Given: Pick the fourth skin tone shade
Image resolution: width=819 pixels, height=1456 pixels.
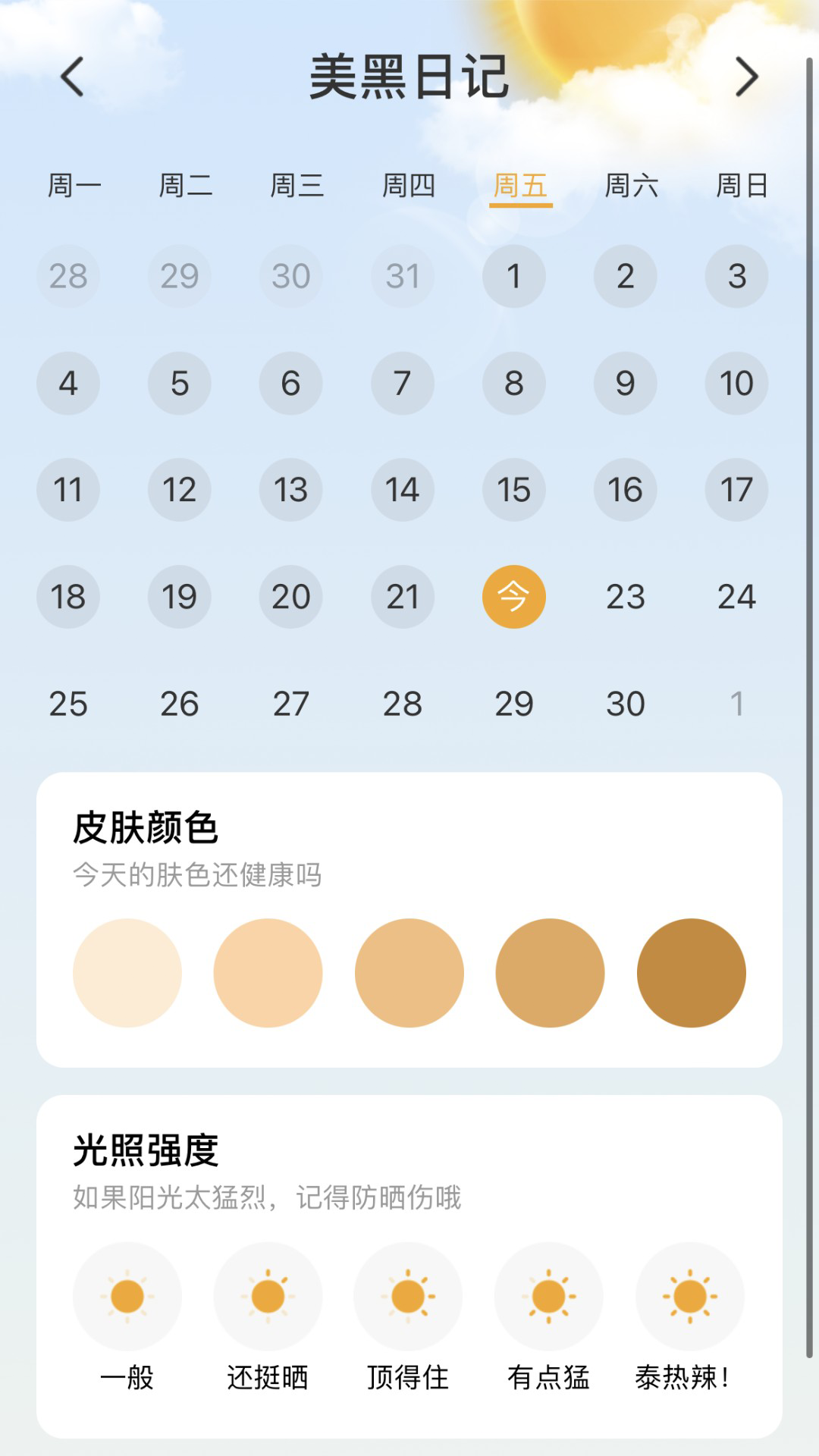Looking at the screenshot, I should coord(551,971).
